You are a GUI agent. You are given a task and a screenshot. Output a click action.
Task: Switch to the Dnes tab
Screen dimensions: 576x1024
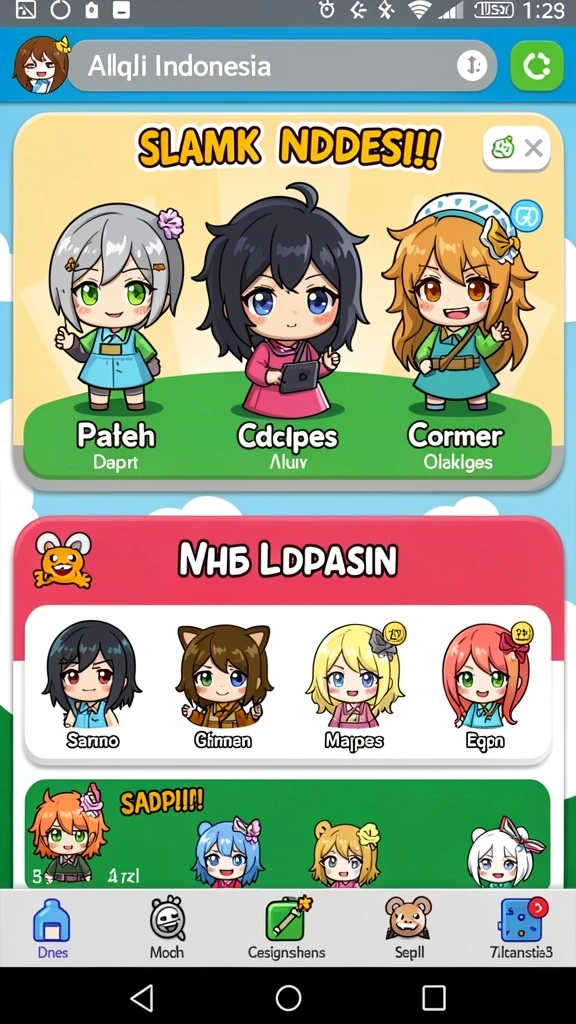click(52, 927)
